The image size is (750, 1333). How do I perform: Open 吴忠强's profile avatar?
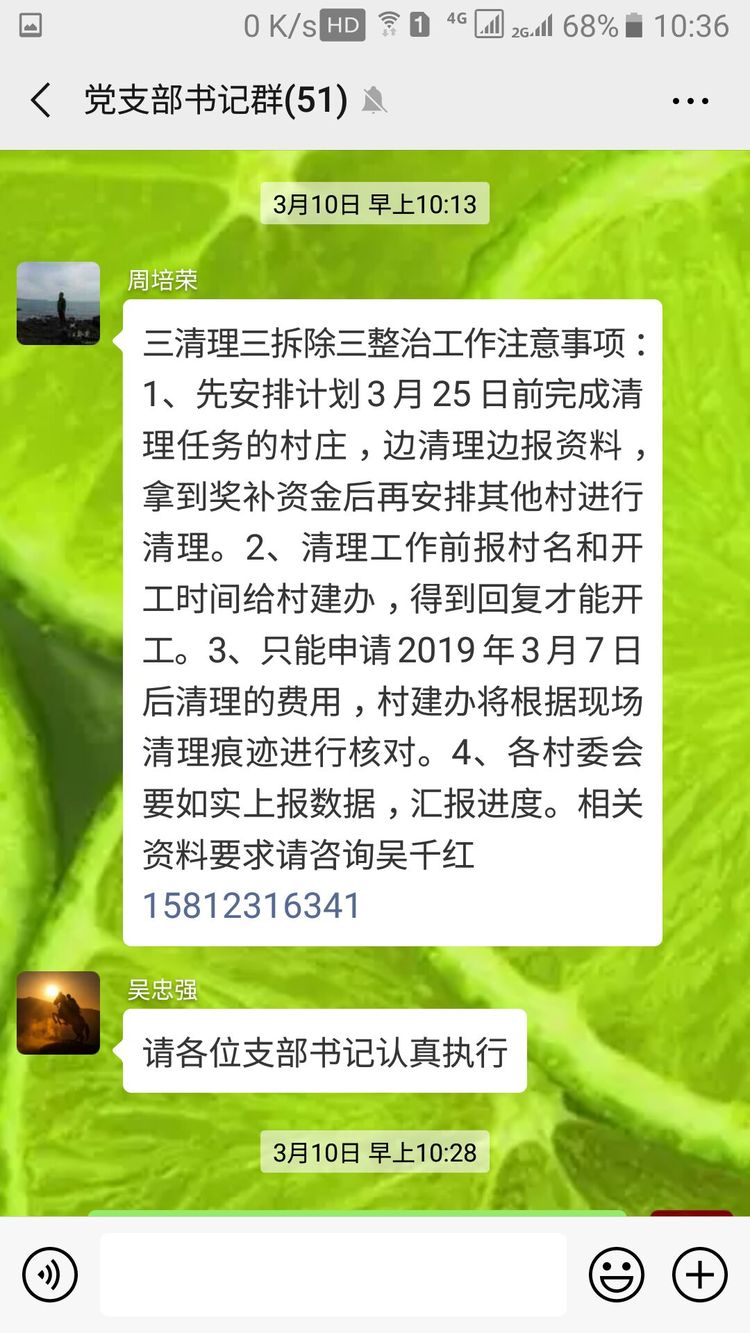click(x=58, y=1012)
